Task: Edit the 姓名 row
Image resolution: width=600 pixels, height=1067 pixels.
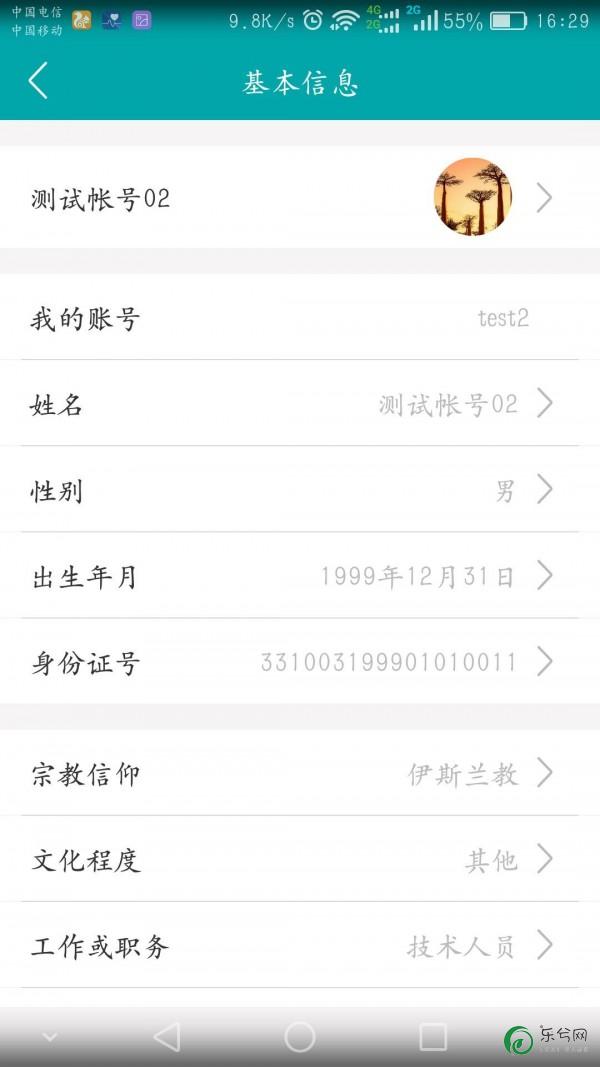Action: 300,404
